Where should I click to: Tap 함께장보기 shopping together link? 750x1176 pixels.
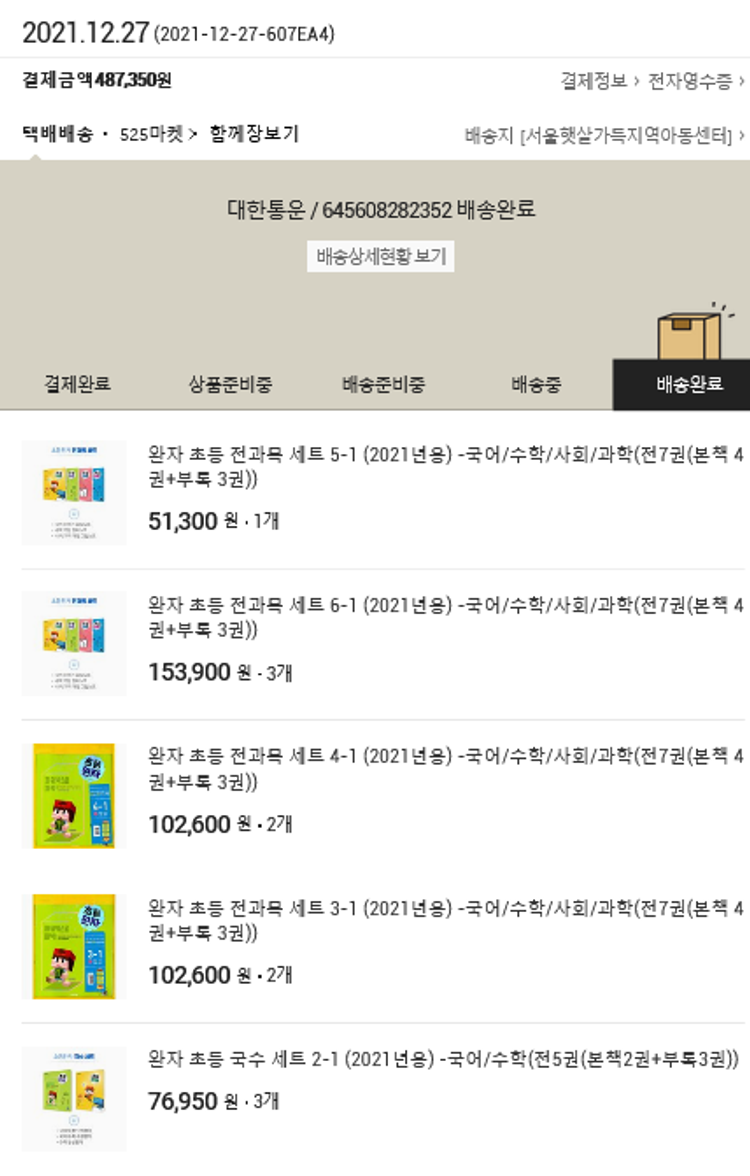pyautogui.click(x=254, y=134)
